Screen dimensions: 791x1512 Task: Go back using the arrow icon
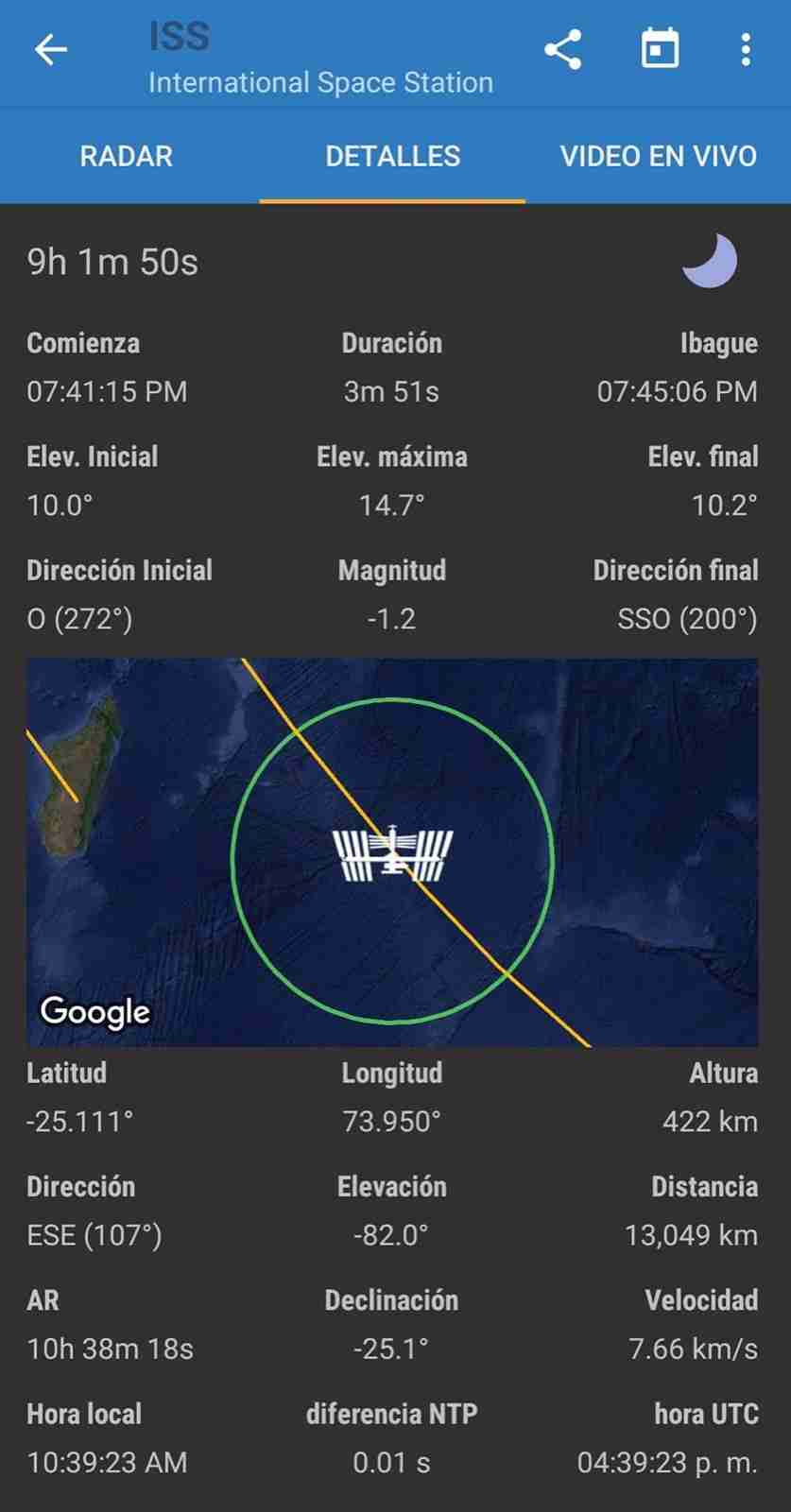(51, 49)
